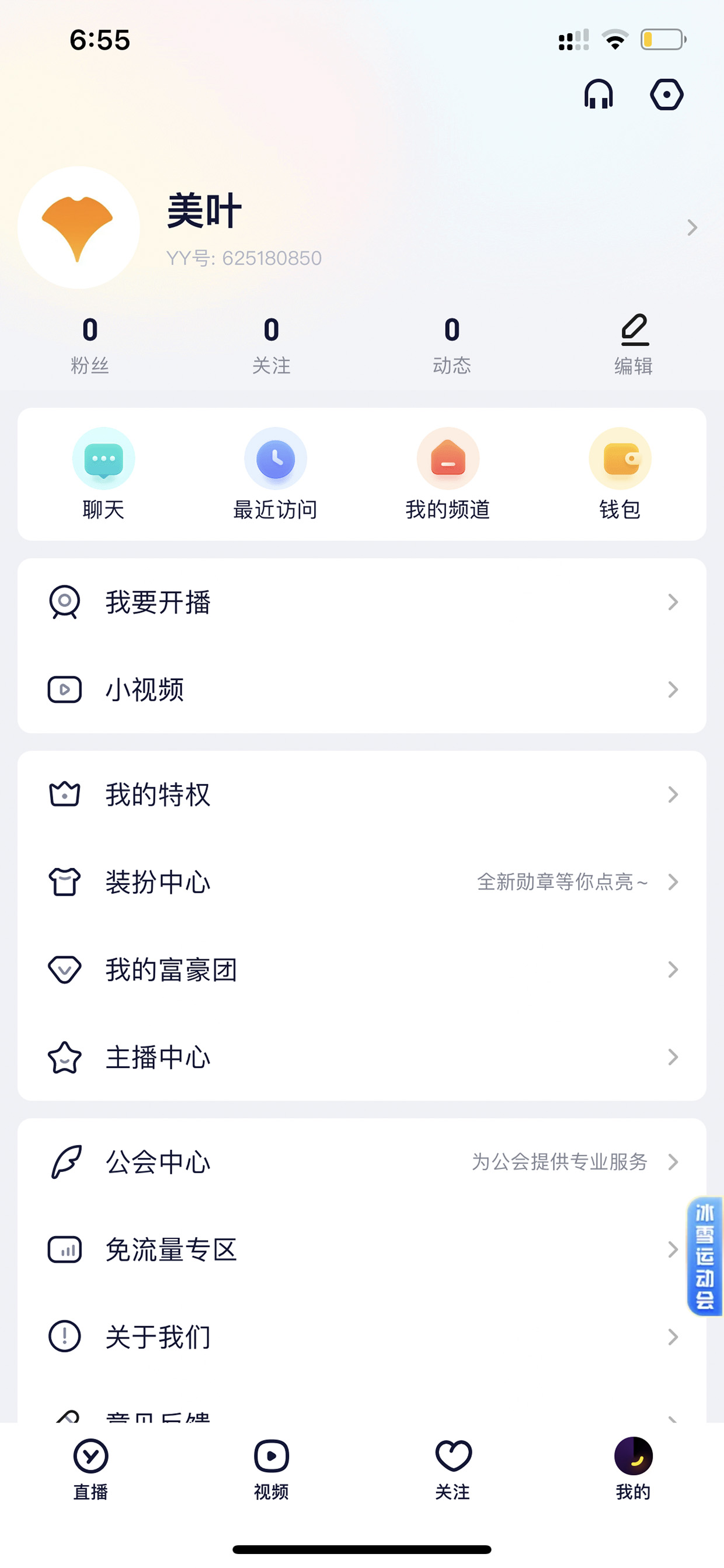Open the 钱包 wallet

click(x=620, y=474)
